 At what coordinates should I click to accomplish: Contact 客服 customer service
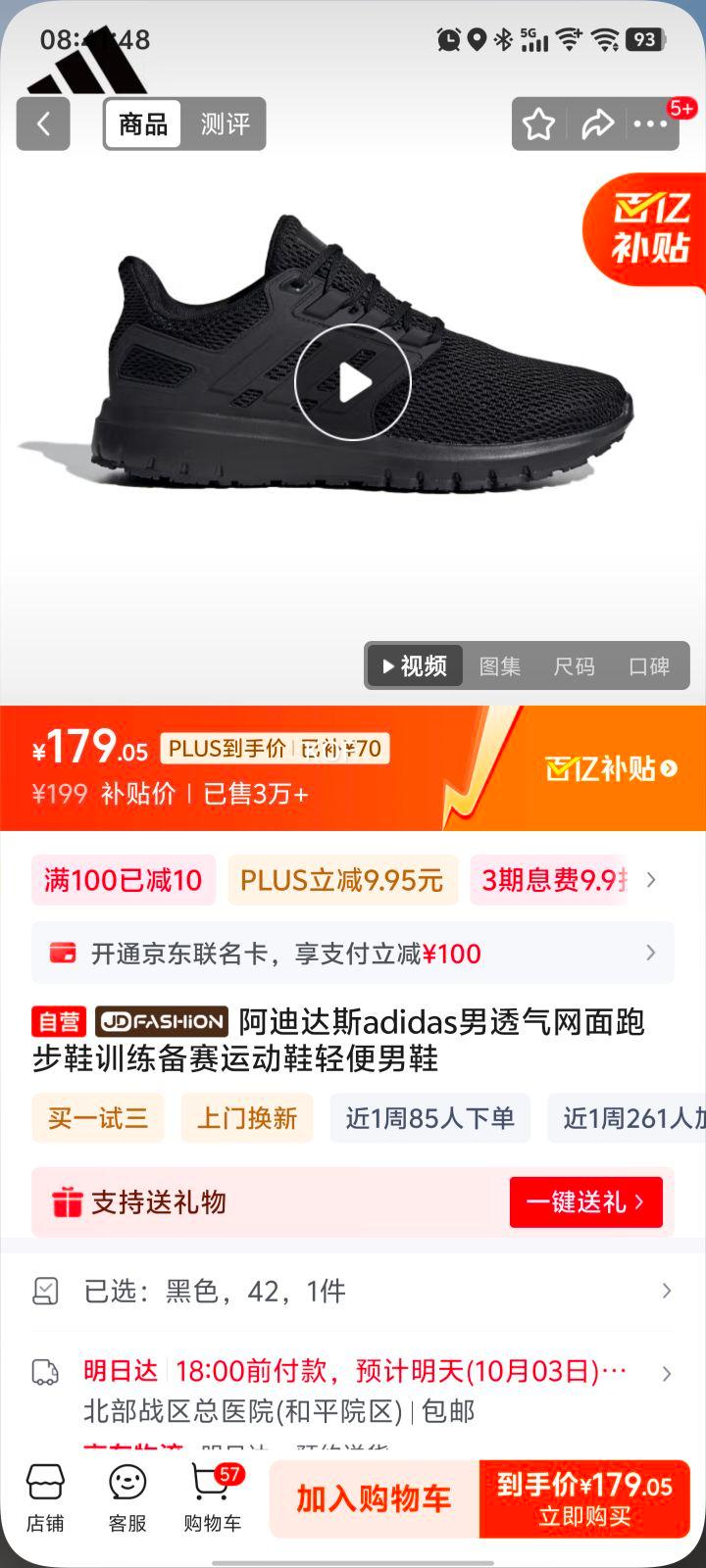tap(127, 1499)
